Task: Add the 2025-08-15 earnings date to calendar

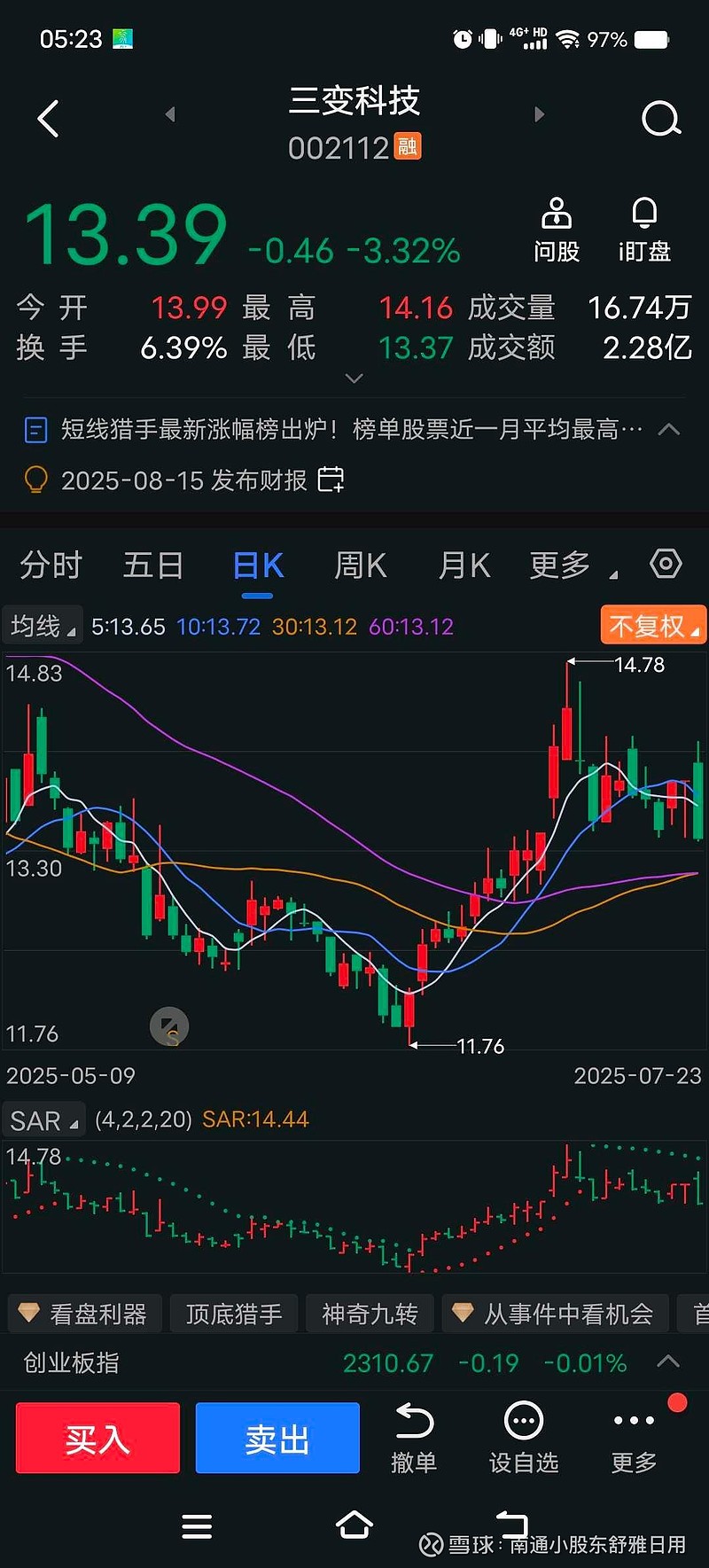Action: [x=331, y=480]
